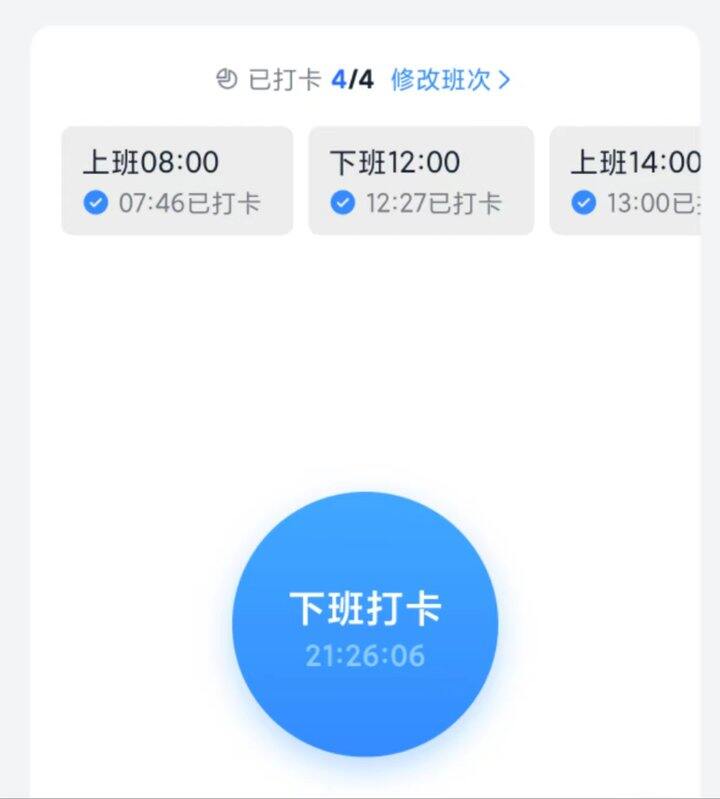The image size is (720, 799).
Task: Click the 21:26:06 live time inside the button
Action: pos(368,655)
